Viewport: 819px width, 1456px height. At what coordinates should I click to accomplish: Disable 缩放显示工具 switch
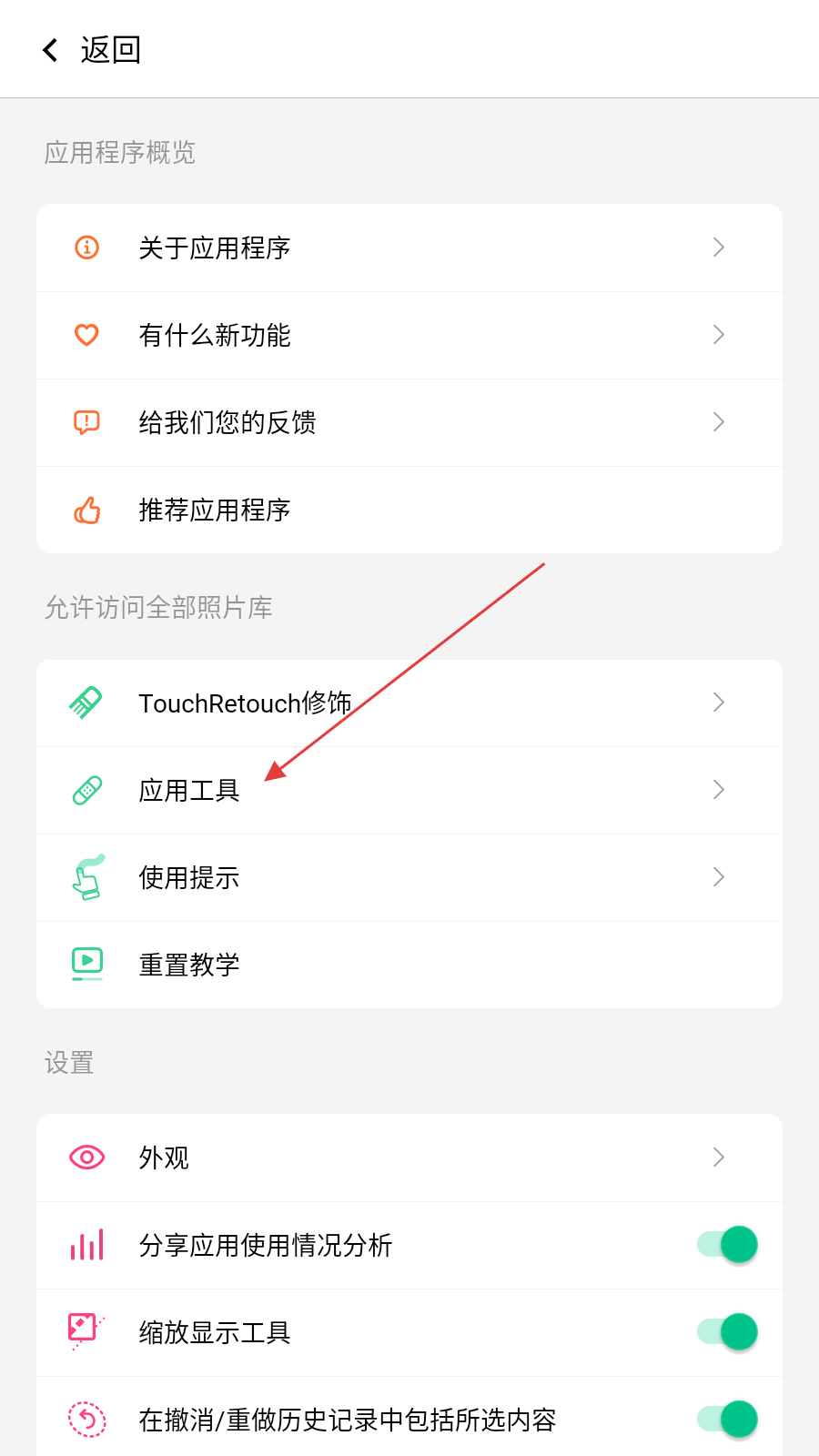point(727,1332)
